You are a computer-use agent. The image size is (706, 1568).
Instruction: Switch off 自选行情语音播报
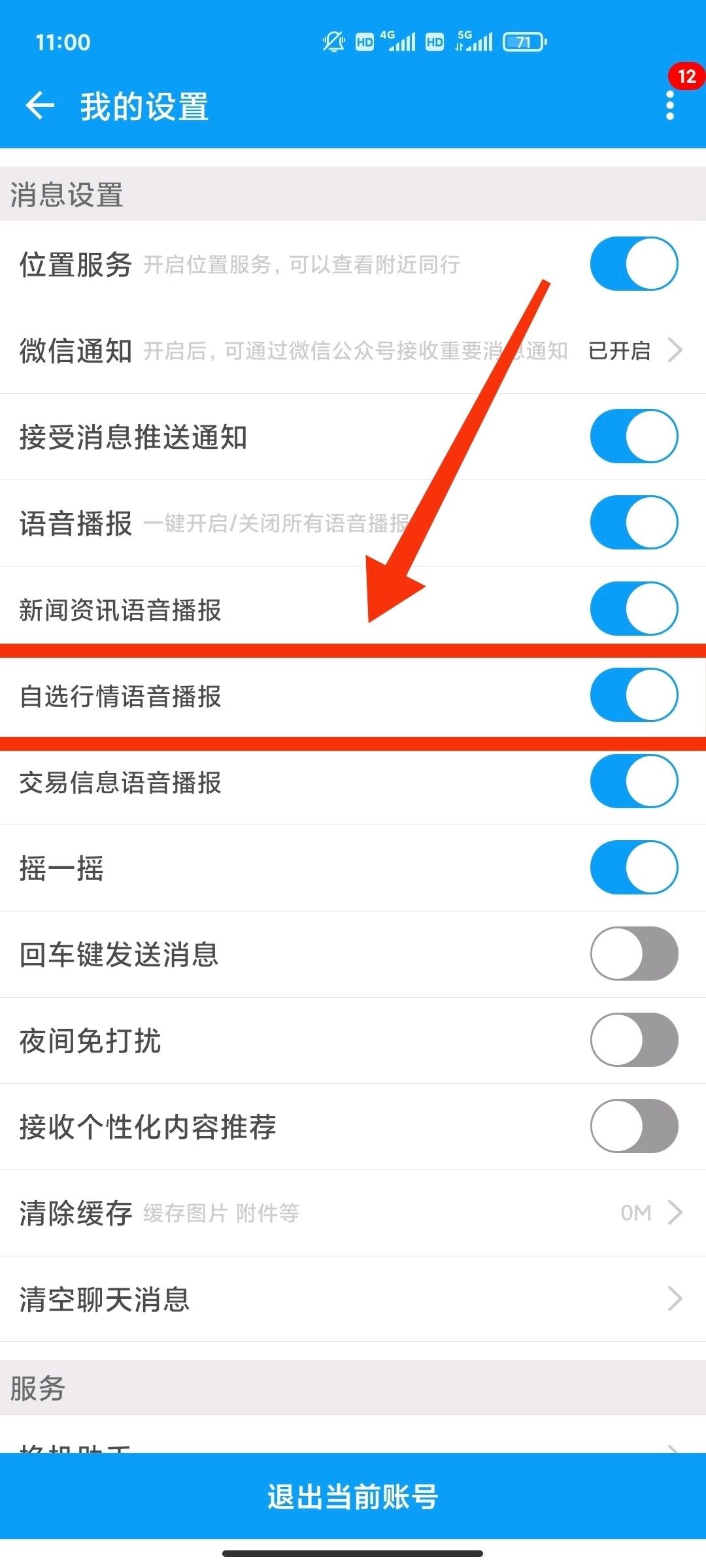click(x=634, y=695)
